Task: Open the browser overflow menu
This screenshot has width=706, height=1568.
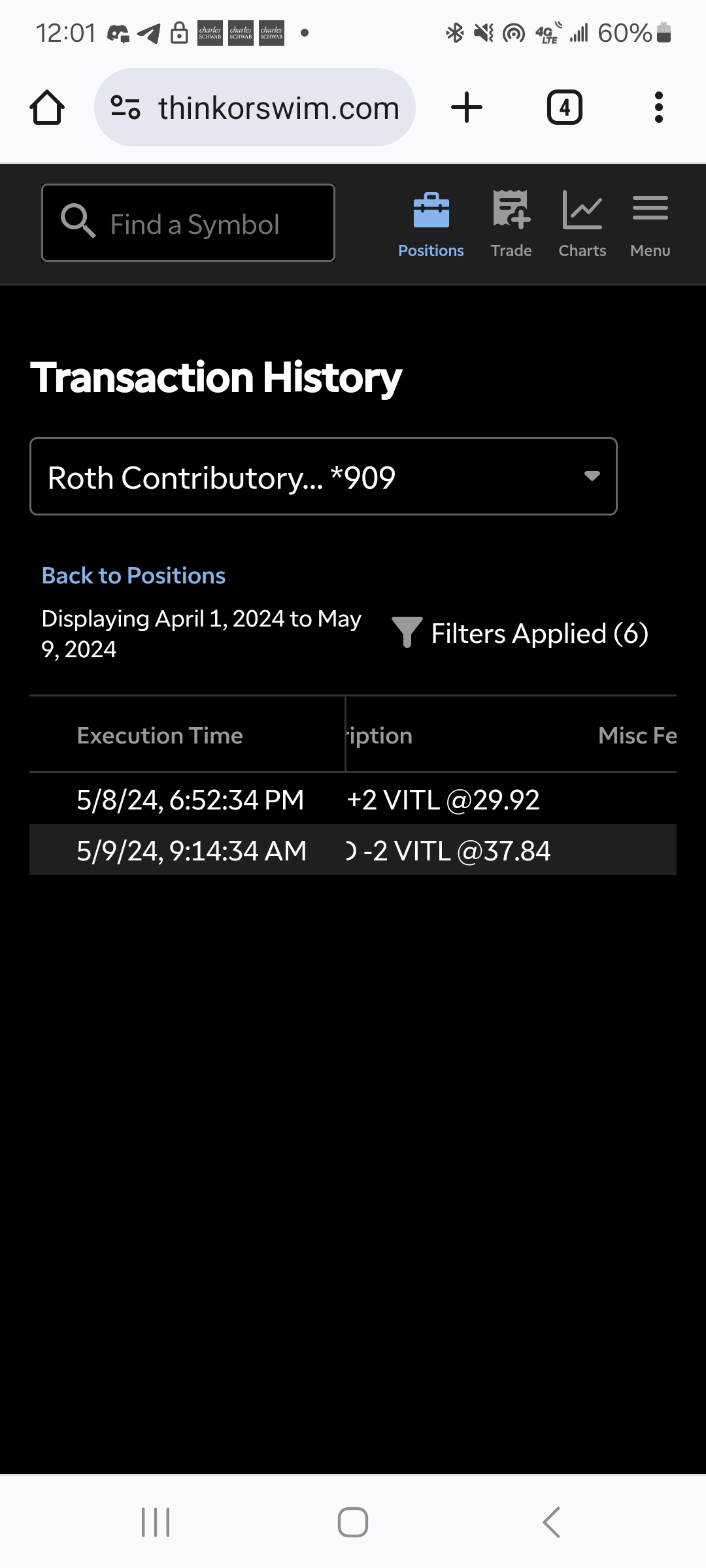Action: (x=658, y=107)
